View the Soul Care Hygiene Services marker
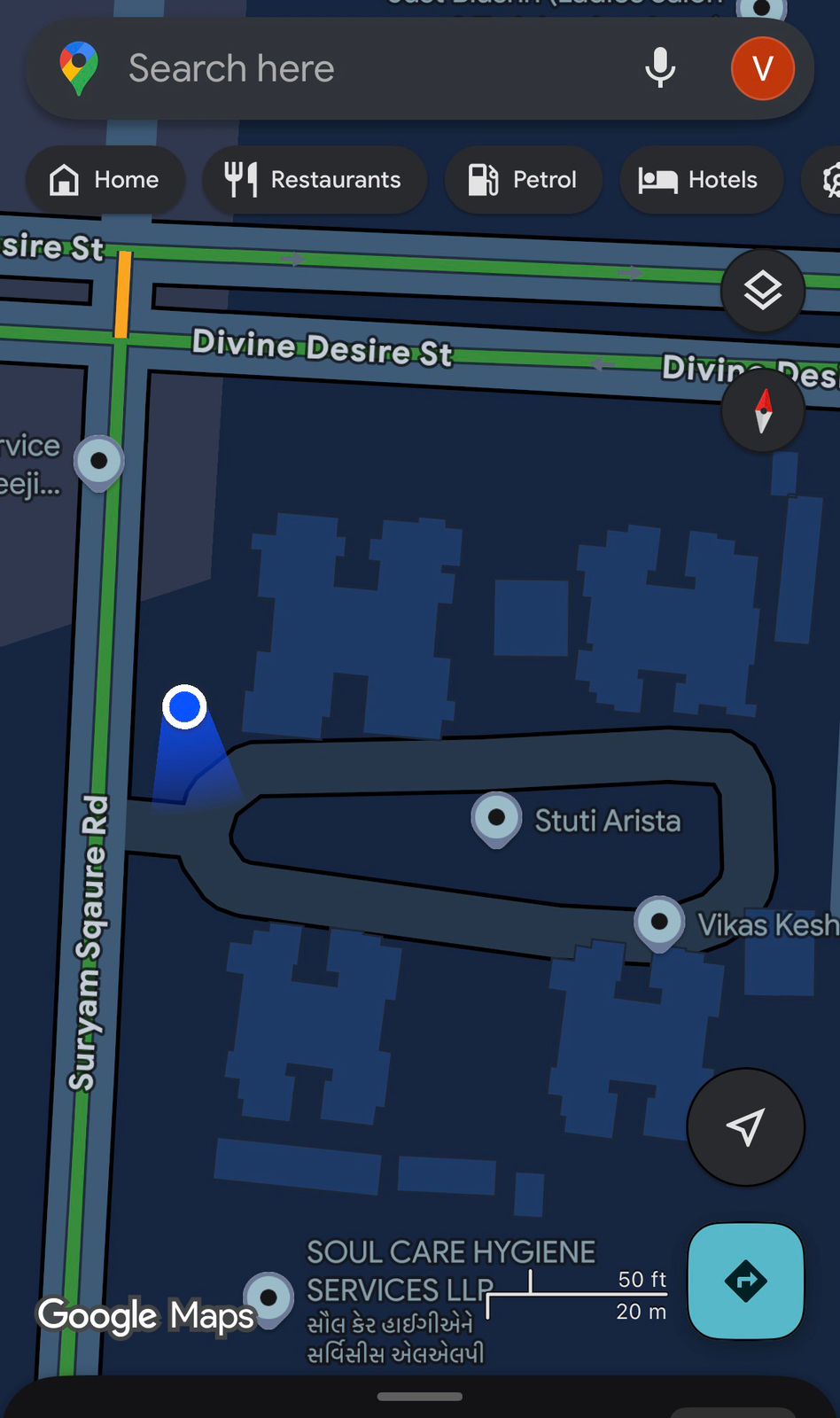 [x=268, y=1298]
